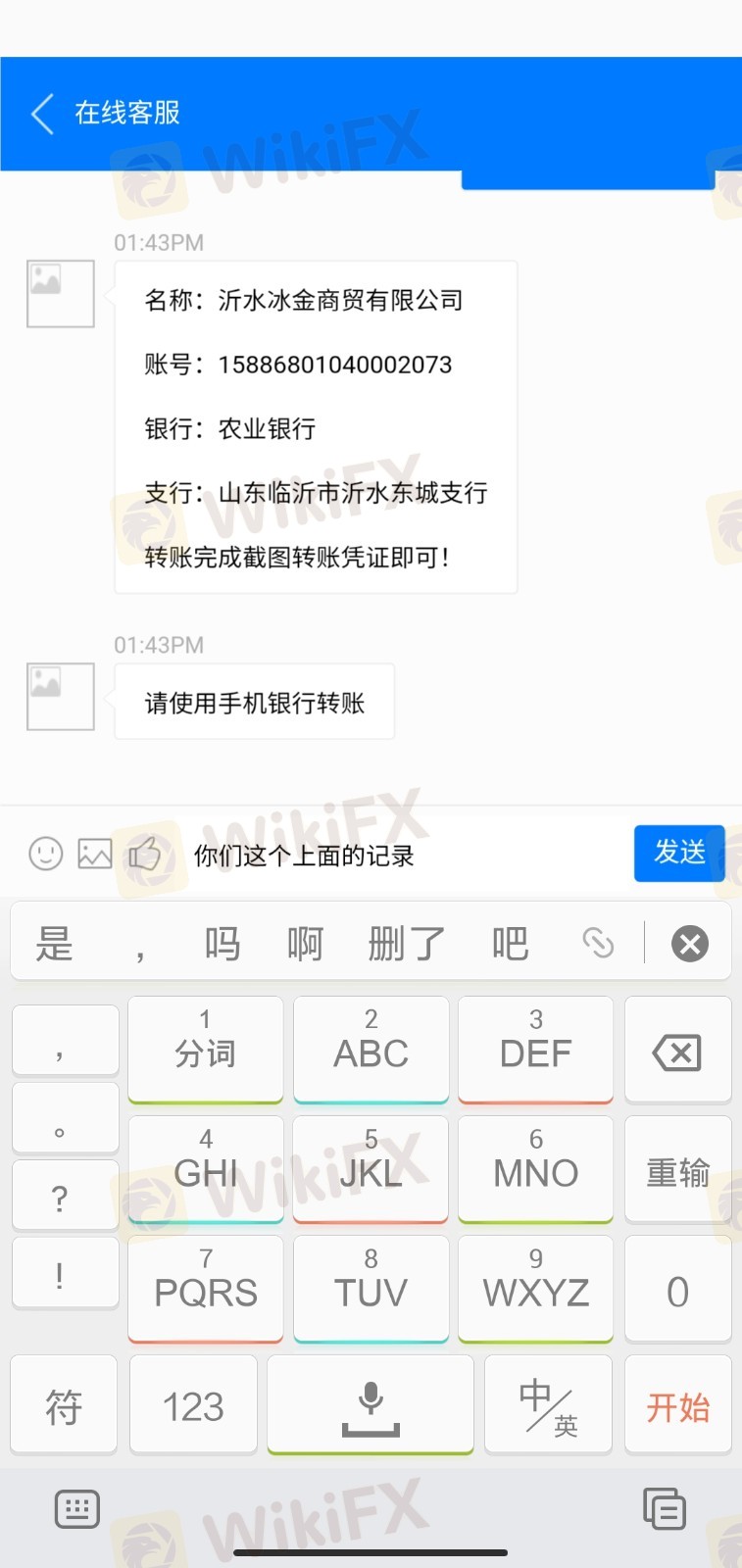Switch to the 123 numeric keyboard

coord(193,1406)
